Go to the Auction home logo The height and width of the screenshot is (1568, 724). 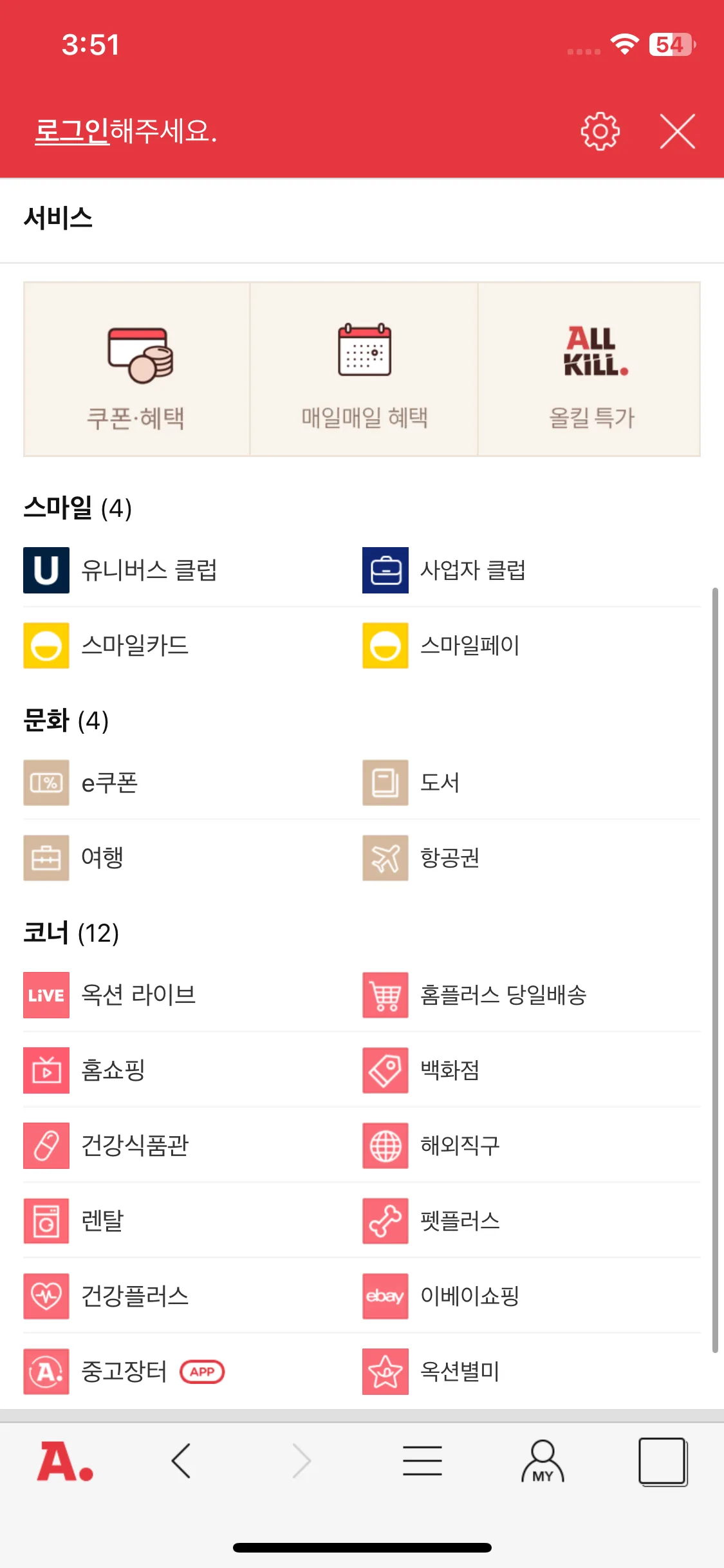(x=66, y=1462)
